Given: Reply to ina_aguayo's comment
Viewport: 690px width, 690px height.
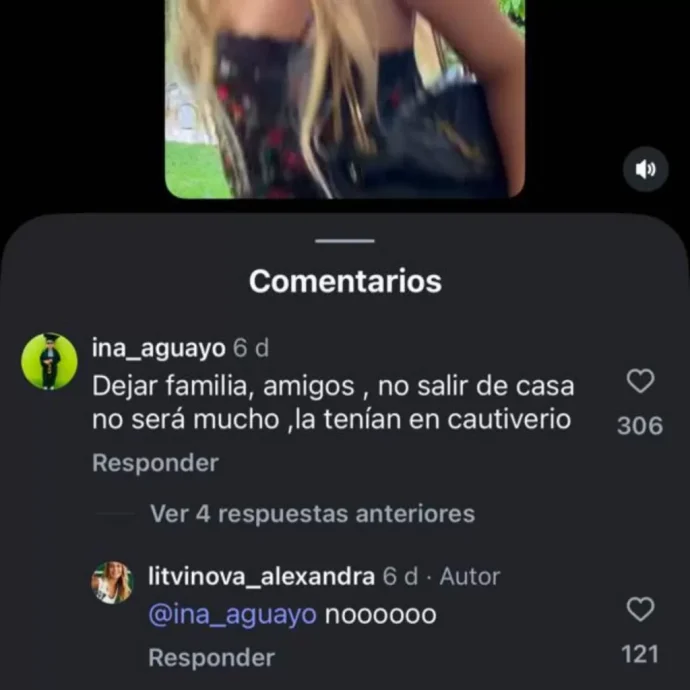Looking at the screenshot, I should click(155, 463).
